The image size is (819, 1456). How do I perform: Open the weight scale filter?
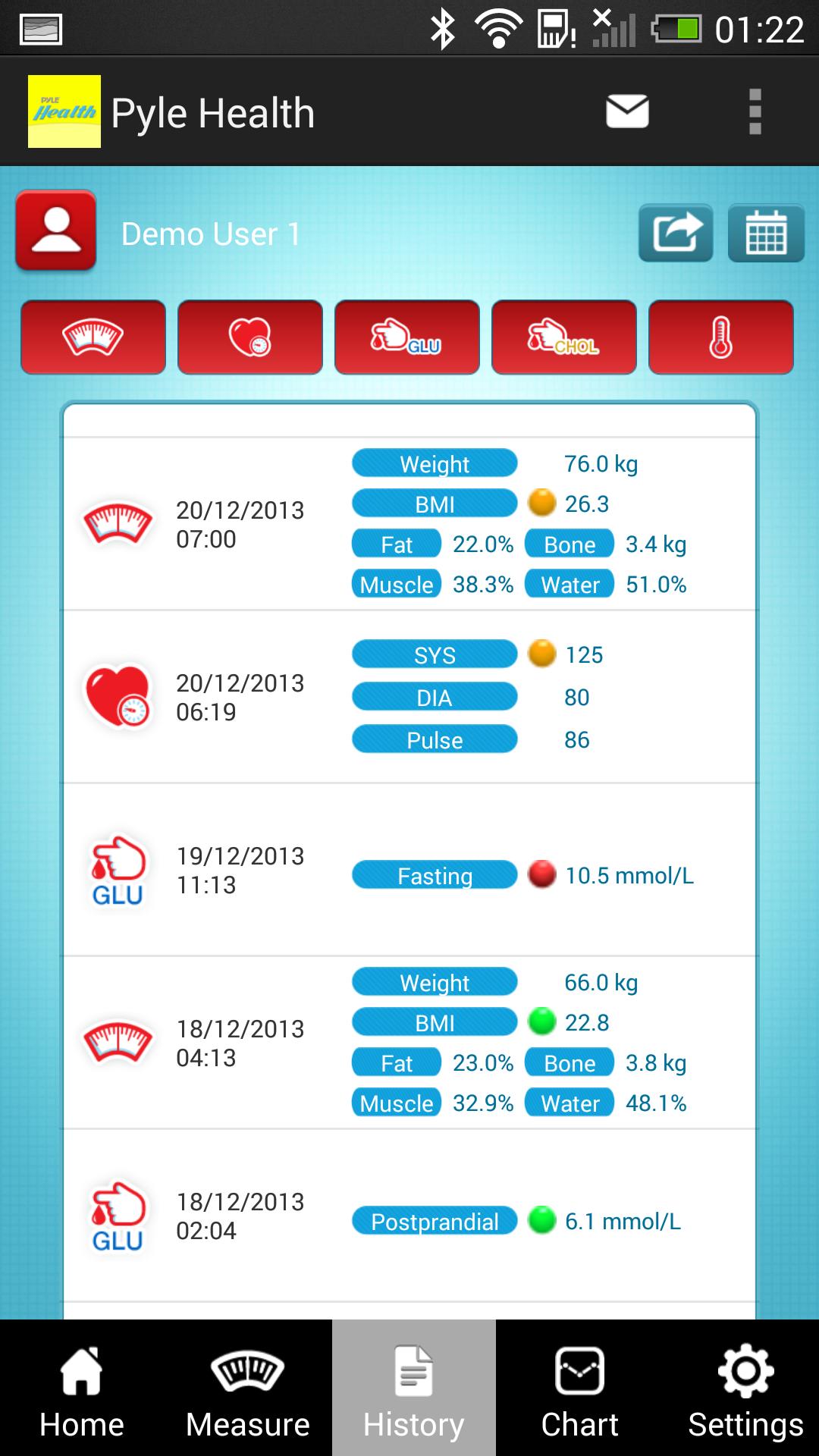point(93,337)
